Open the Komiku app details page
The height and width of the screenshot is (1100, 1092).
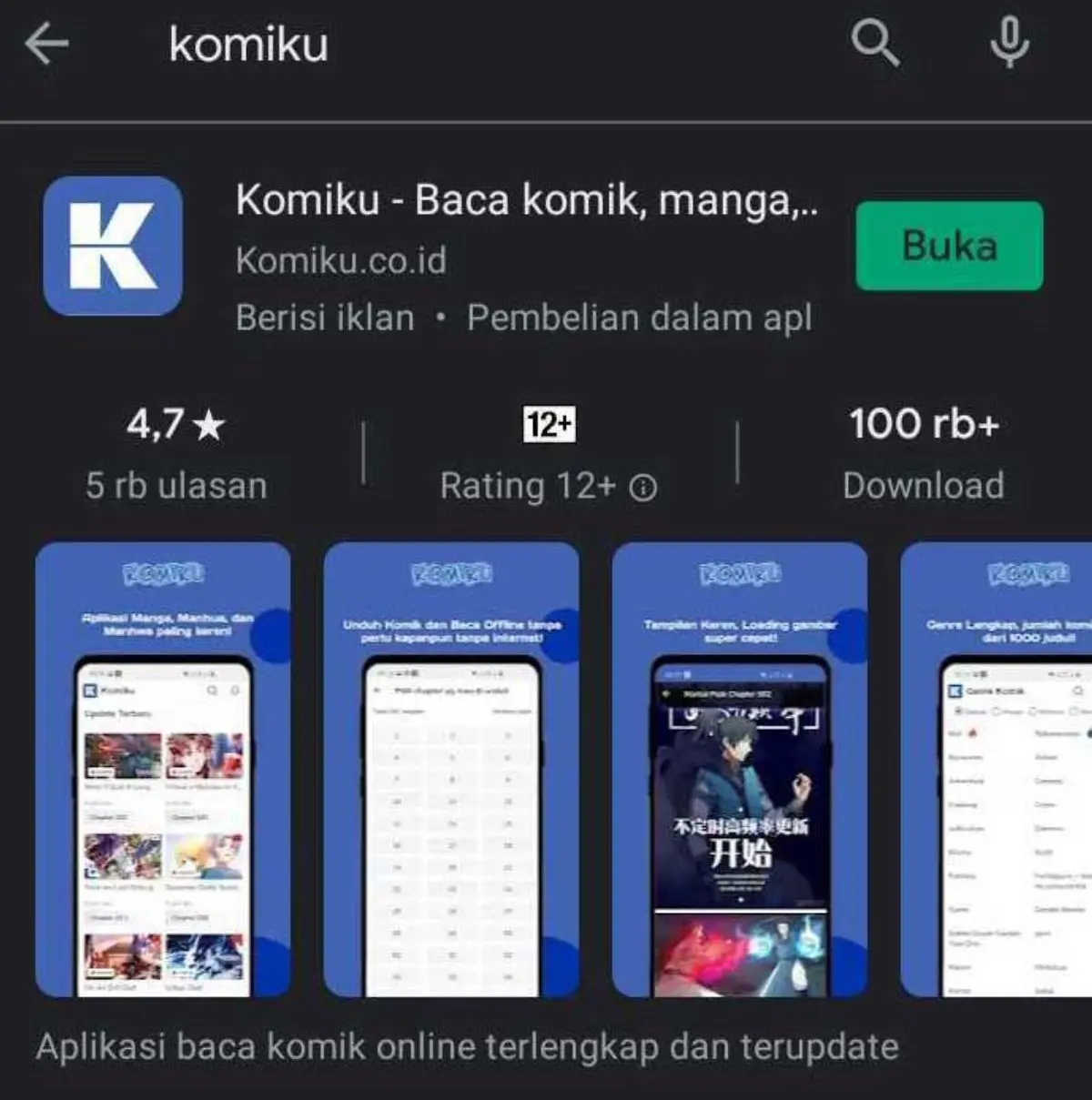point(526,200)
